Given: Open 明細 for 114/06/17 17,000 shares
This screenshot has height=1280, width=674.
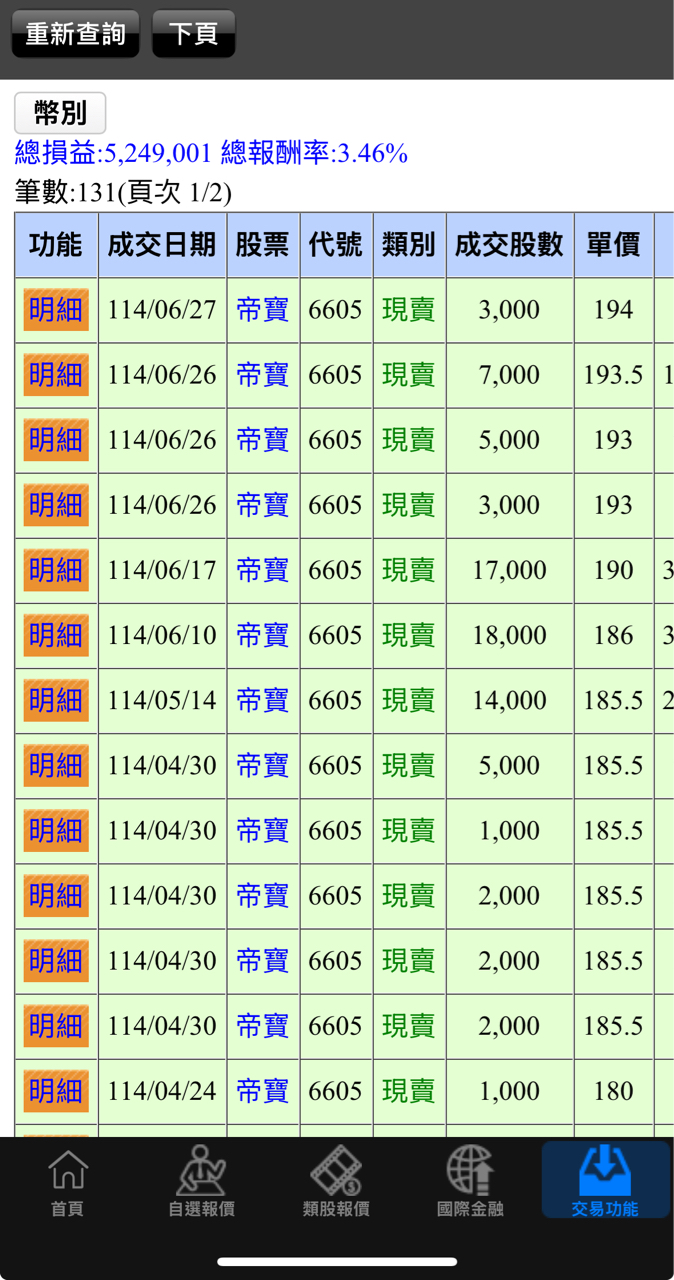Looking at the screenshot, I should (56, 570).
